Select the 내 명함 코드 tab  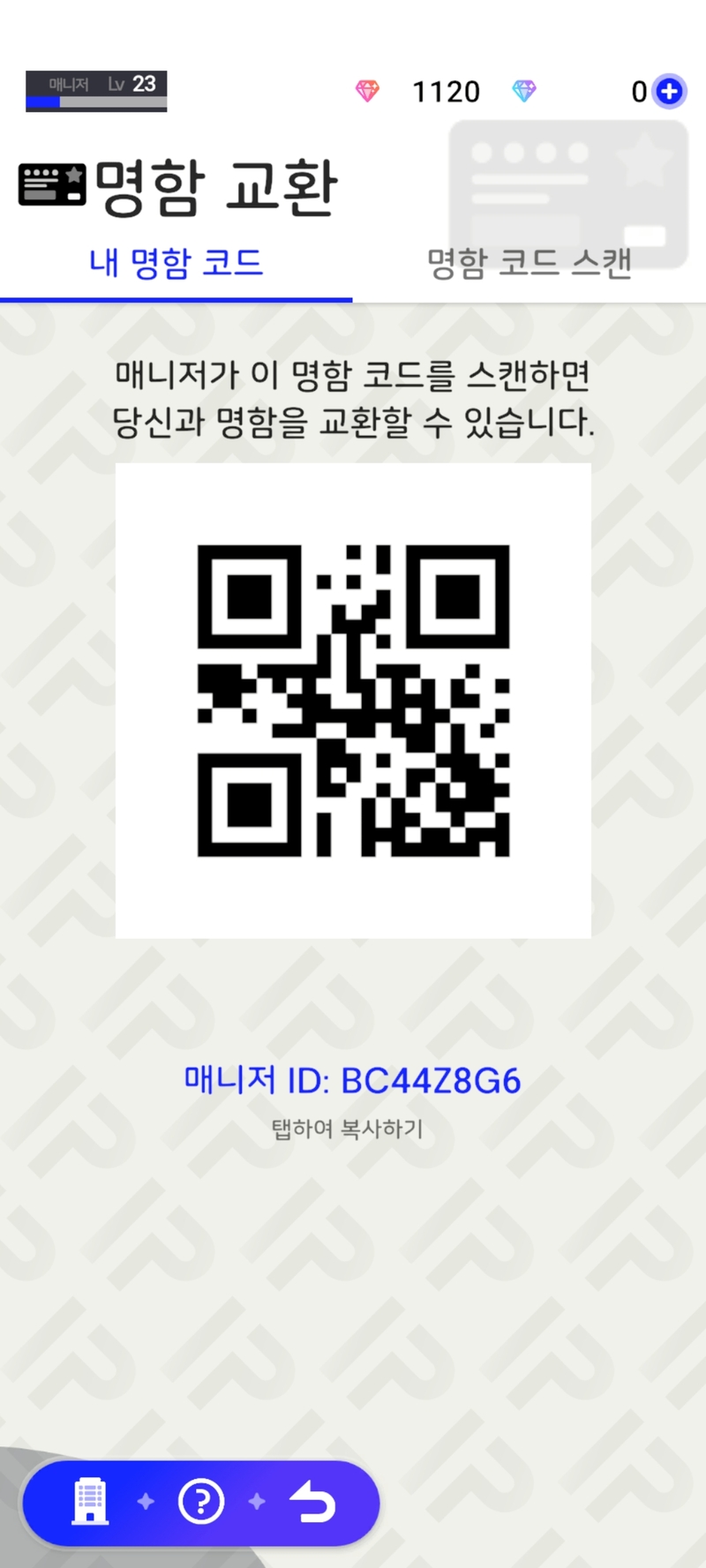[176, 264]
